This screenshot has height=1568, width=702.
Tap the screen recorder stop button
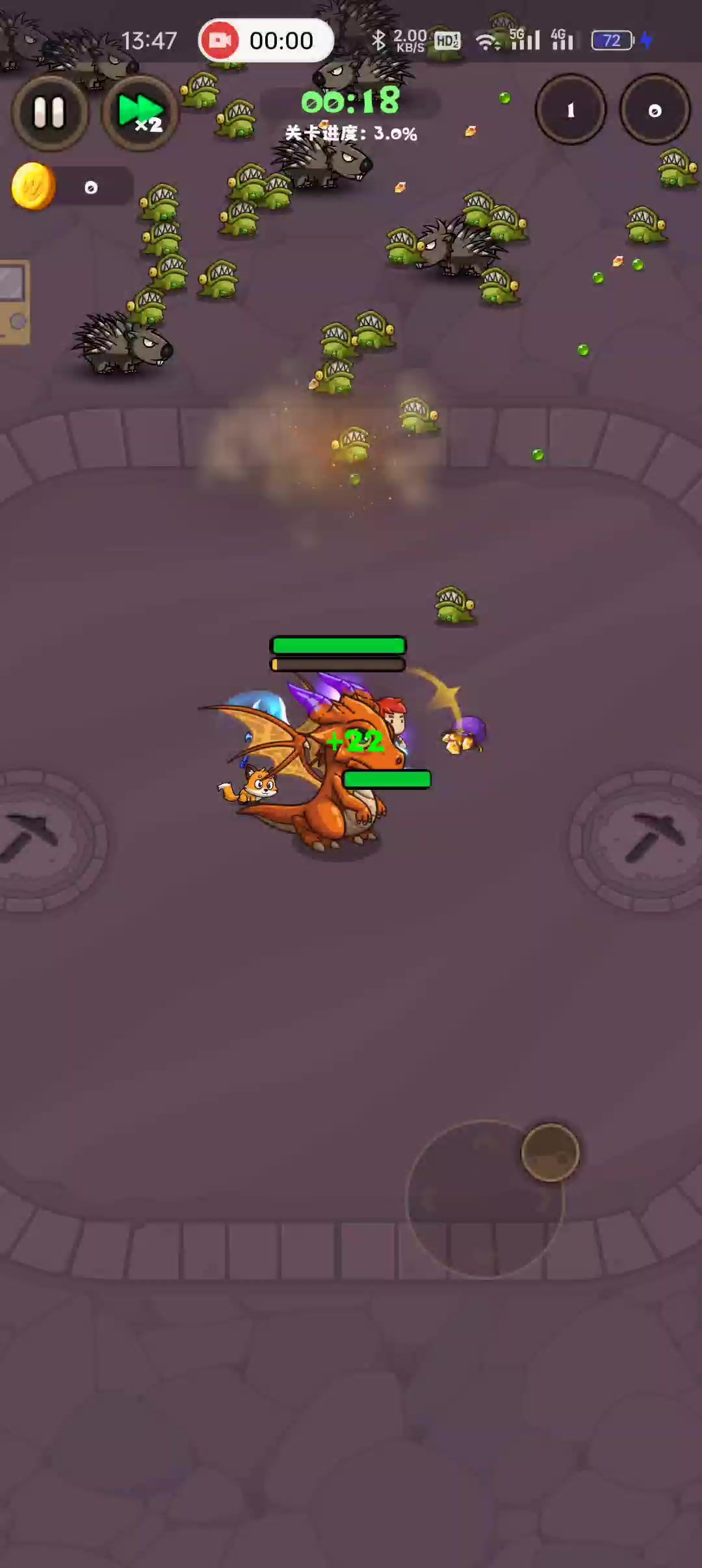tap(220, 40)
